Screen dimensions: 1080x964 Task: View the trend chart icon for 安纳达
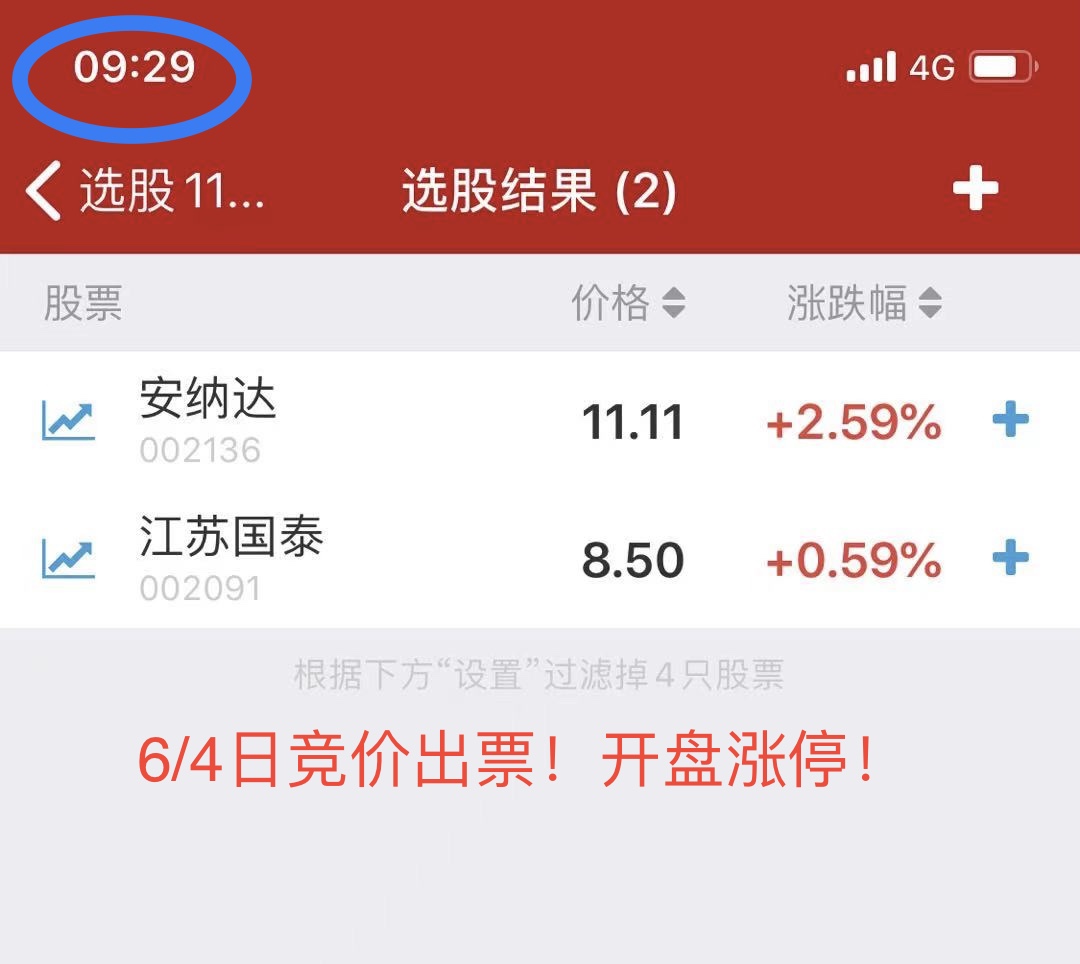[x=68, y=421]
